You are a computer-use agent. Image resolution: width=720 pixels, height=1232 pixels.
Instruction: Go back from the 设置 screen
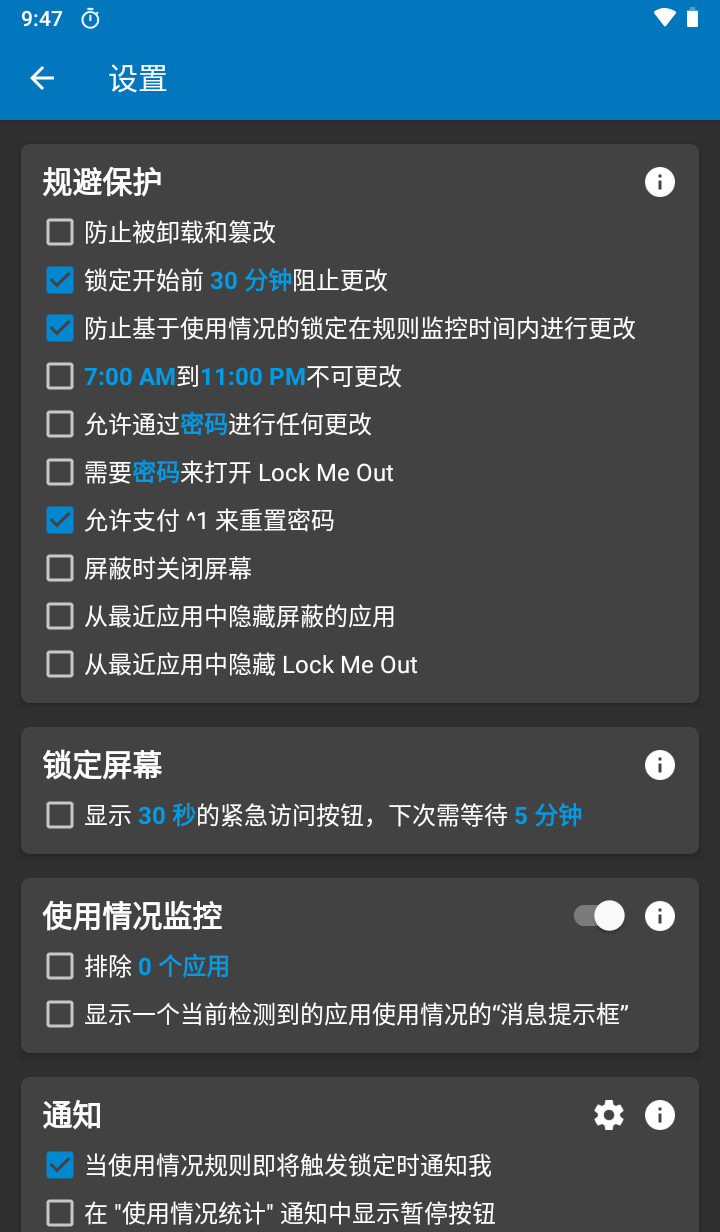pos(42,78)
